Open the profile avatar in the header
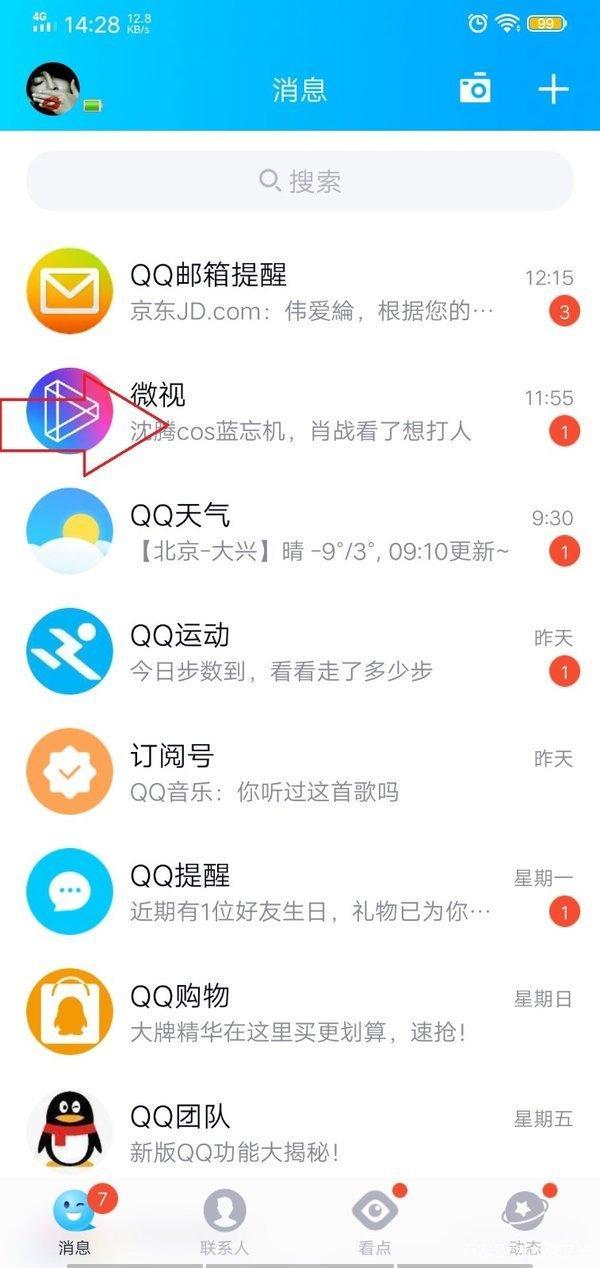Screen dimensions: 600x1268 (53, 89)
